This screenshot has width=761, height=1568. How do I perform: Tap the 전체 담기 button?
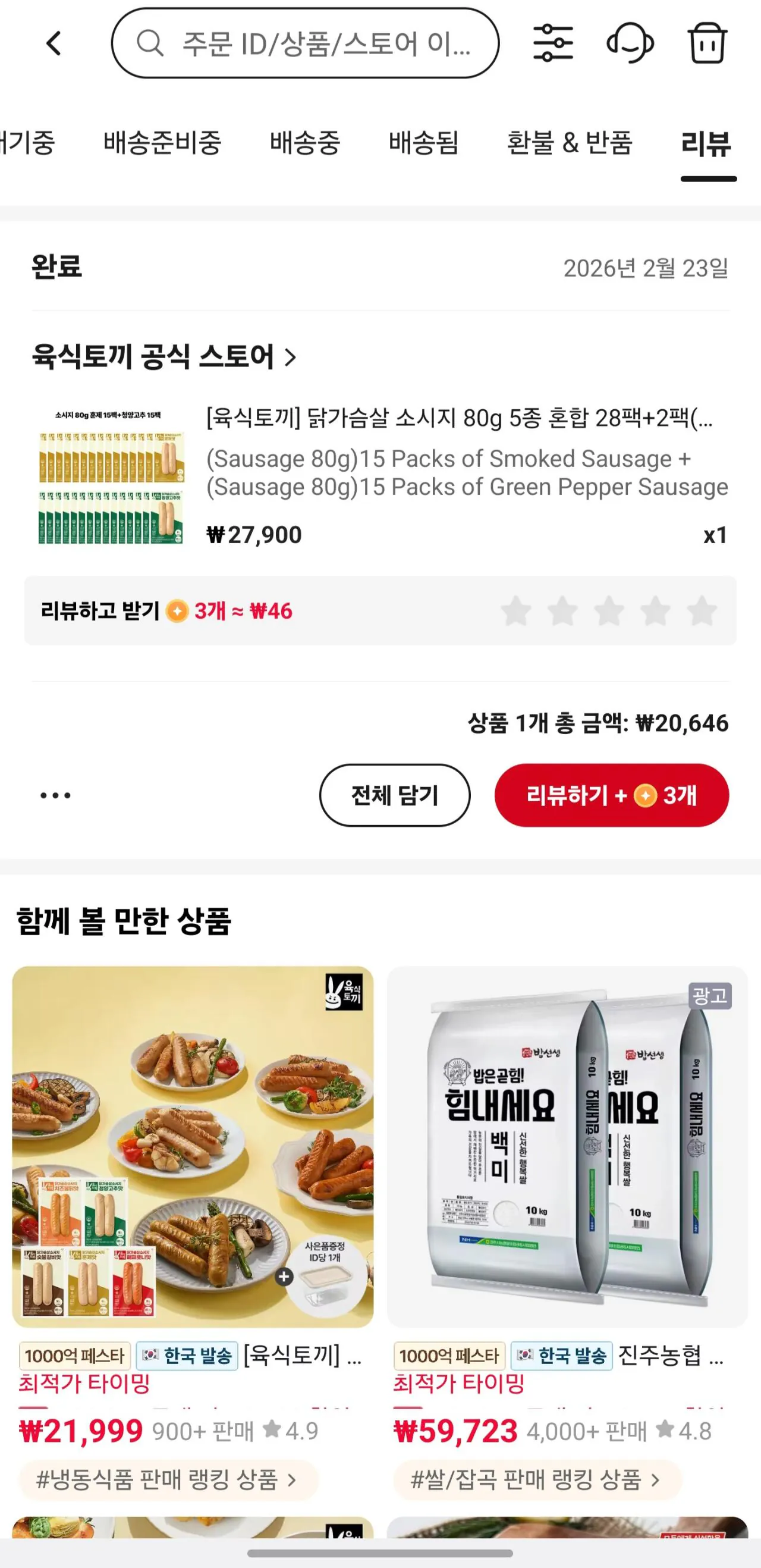(394, 795)
